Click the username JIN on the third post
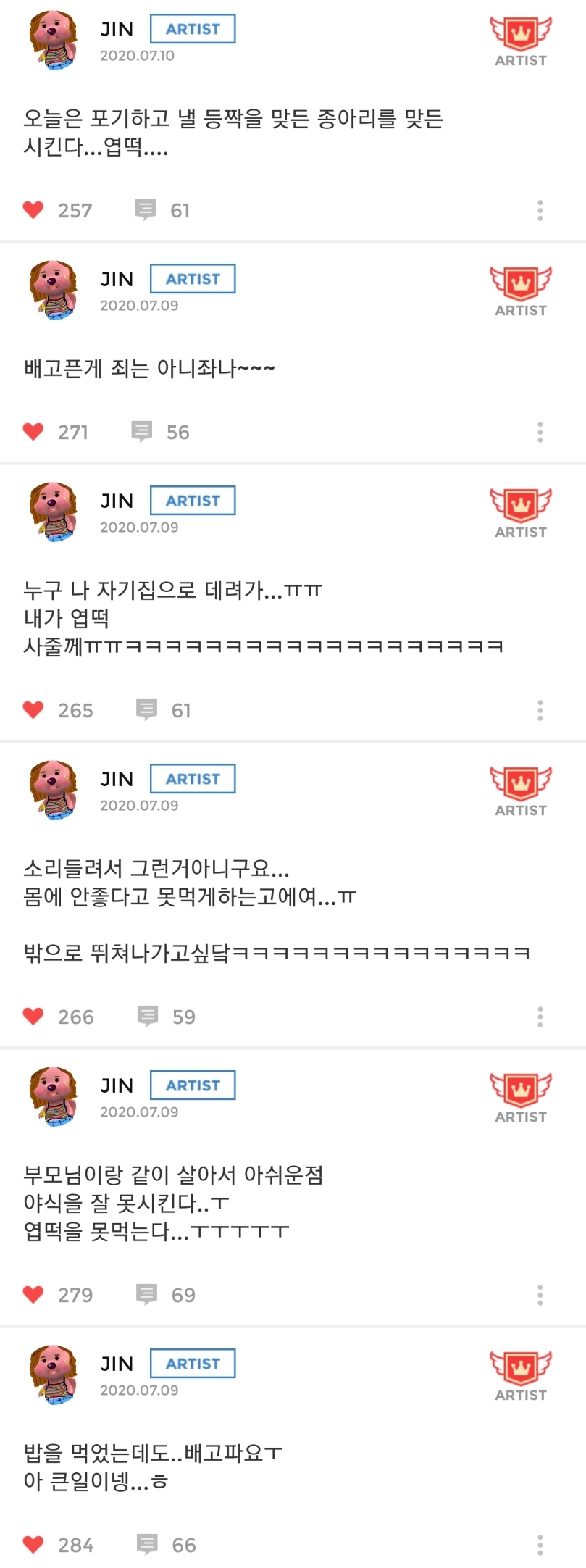 coord(116,500)
